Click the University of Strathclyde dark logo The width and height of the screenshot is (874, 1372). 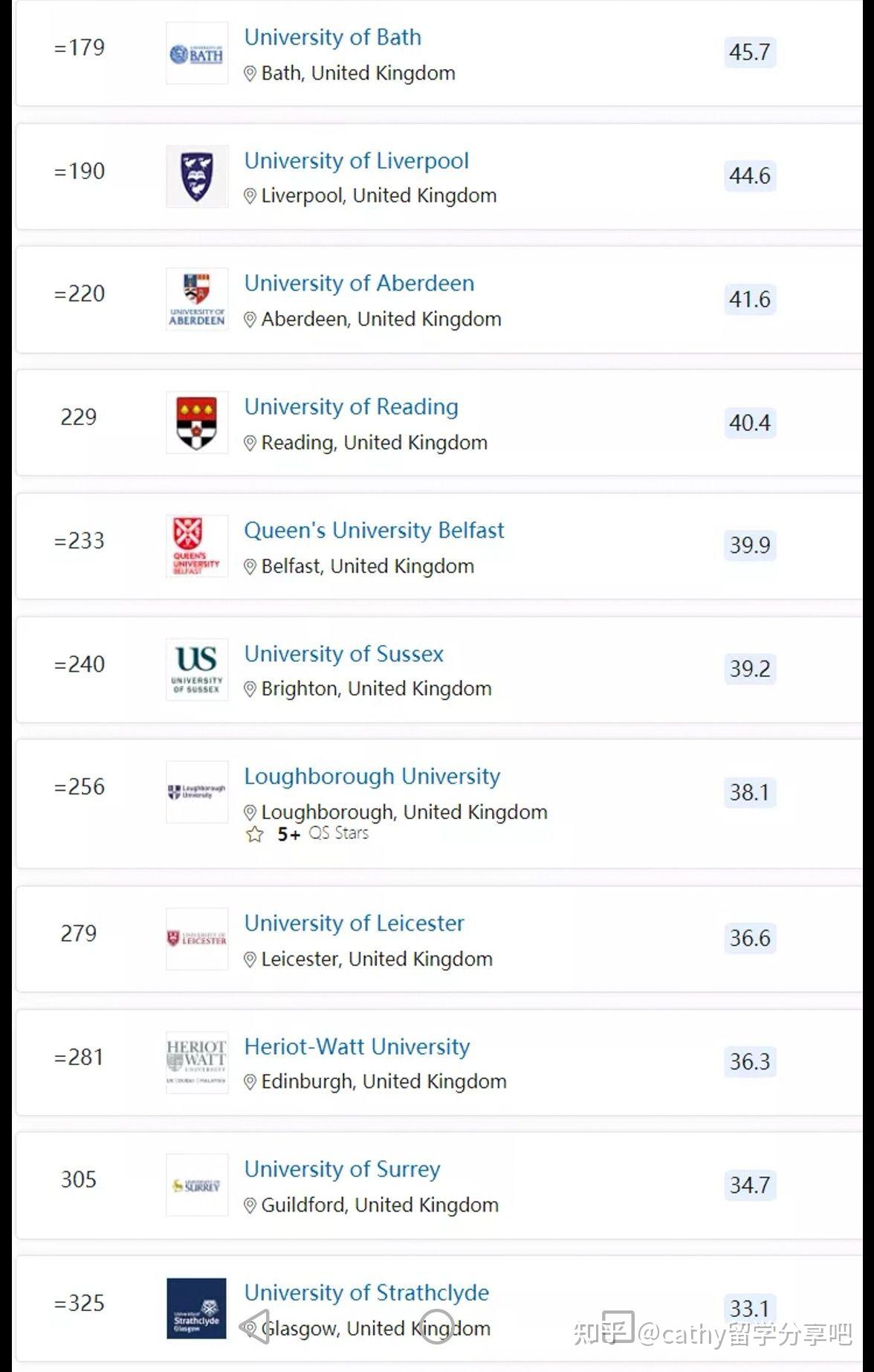(195, 1310)
